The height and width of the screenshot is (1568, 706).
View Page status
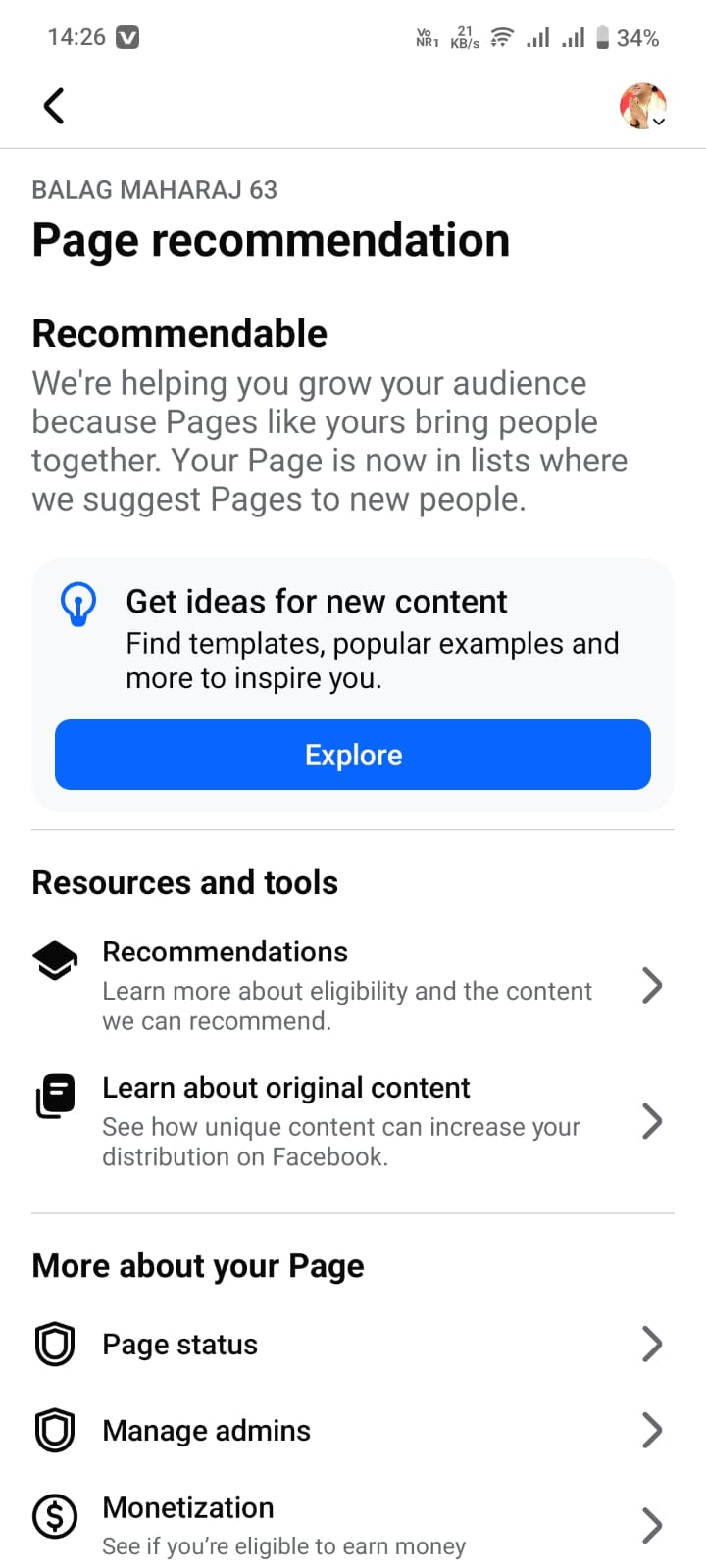(348, 1345)
